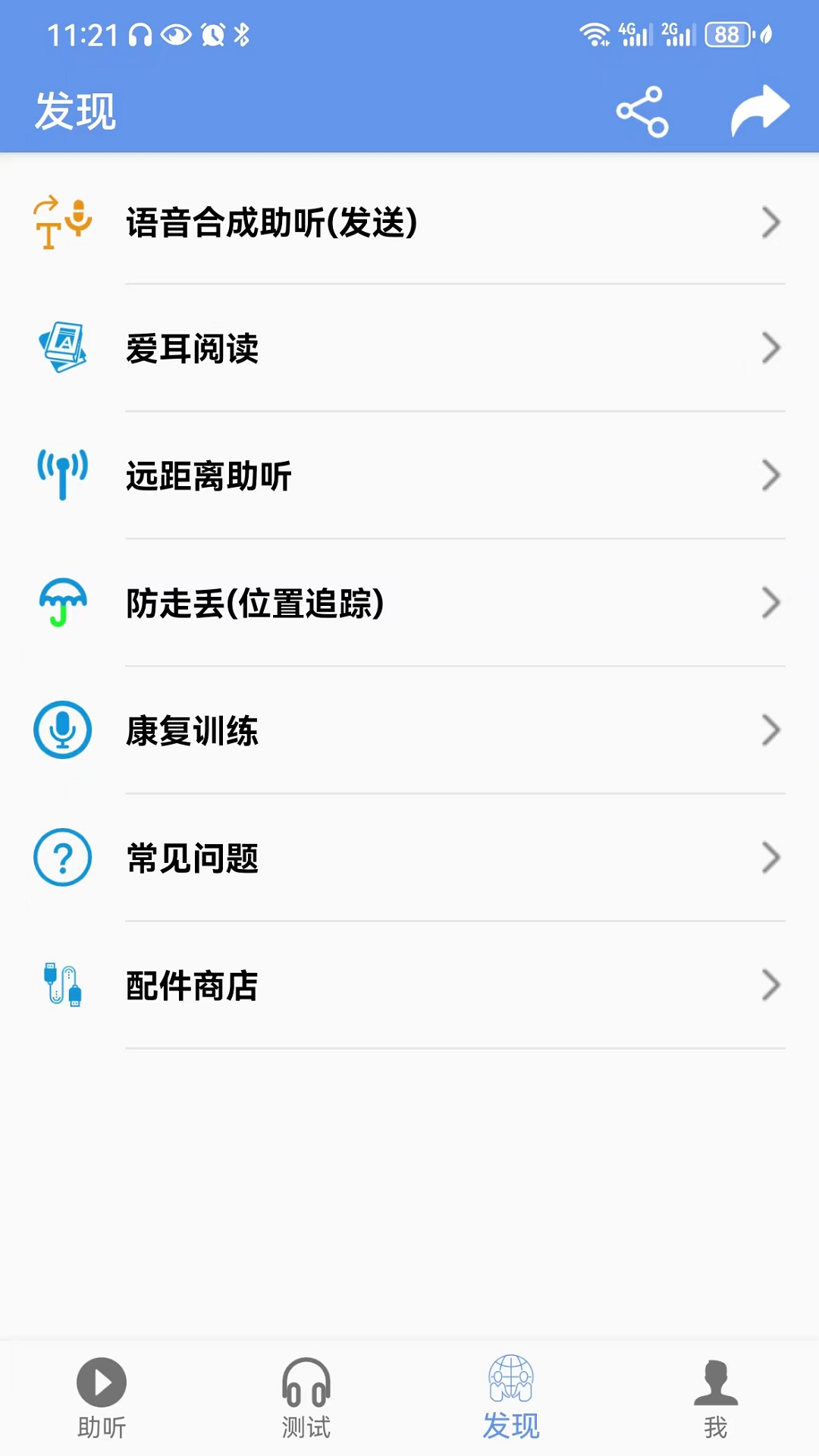Select the 爱耳阅读 reading book icon
This screenshot has width=819, height=1456.
click(63, 349)
